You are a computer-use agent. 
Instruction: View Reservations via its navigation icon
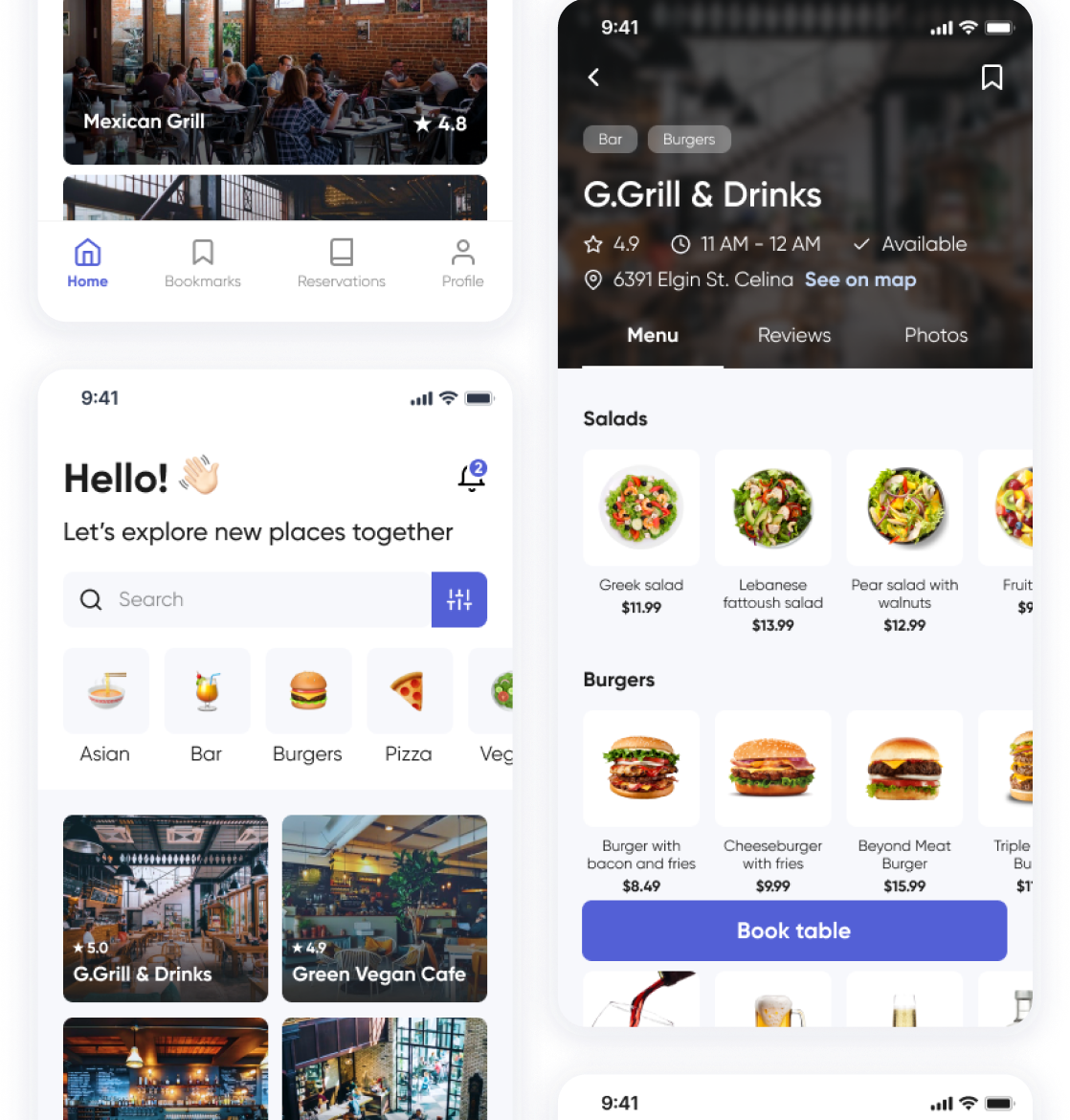[x=341, y=262]
